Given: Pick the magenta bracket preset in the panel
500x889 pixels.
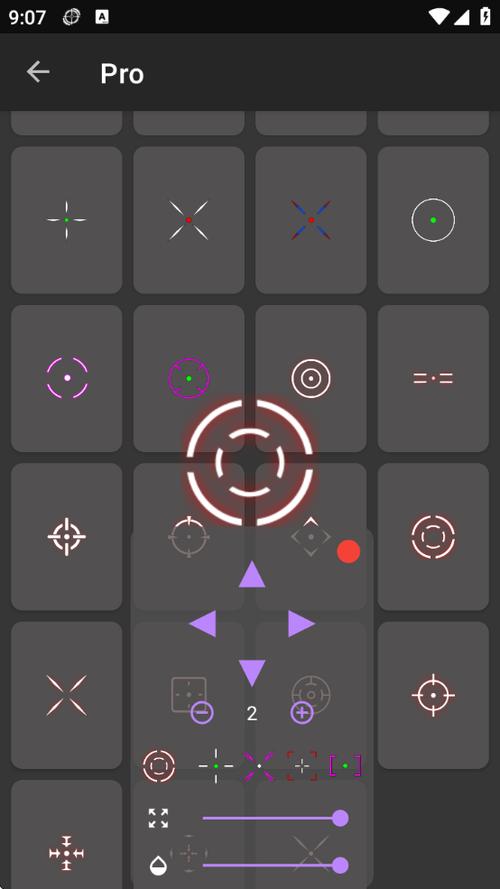Looking at the screenshot, I should (345, 765).
